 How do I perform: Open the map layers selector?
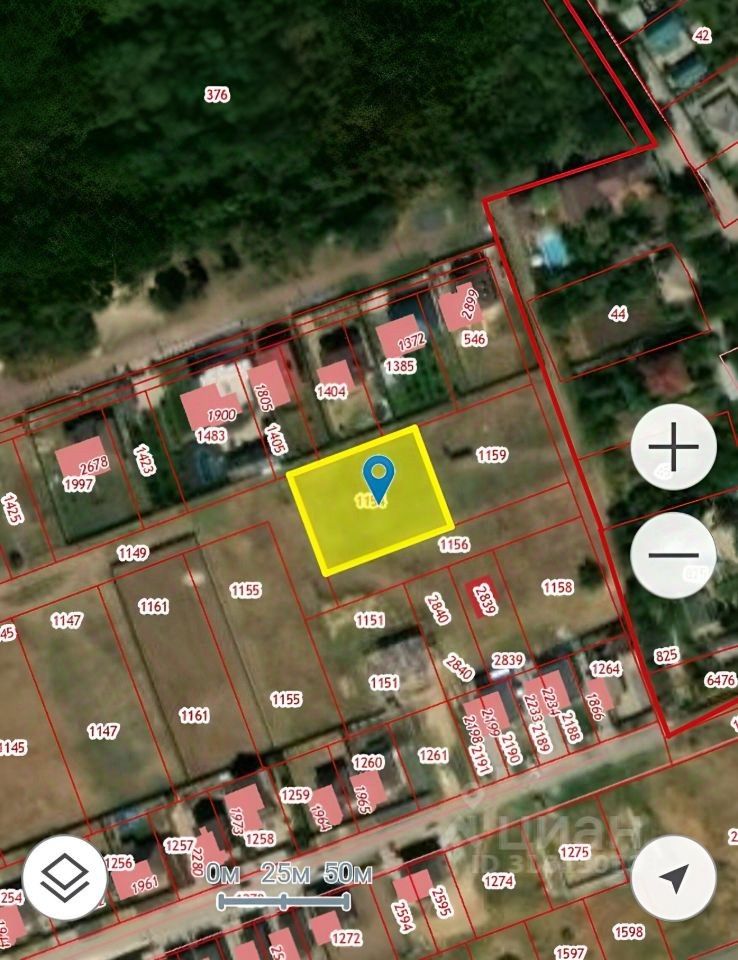(x=65, y=877)
